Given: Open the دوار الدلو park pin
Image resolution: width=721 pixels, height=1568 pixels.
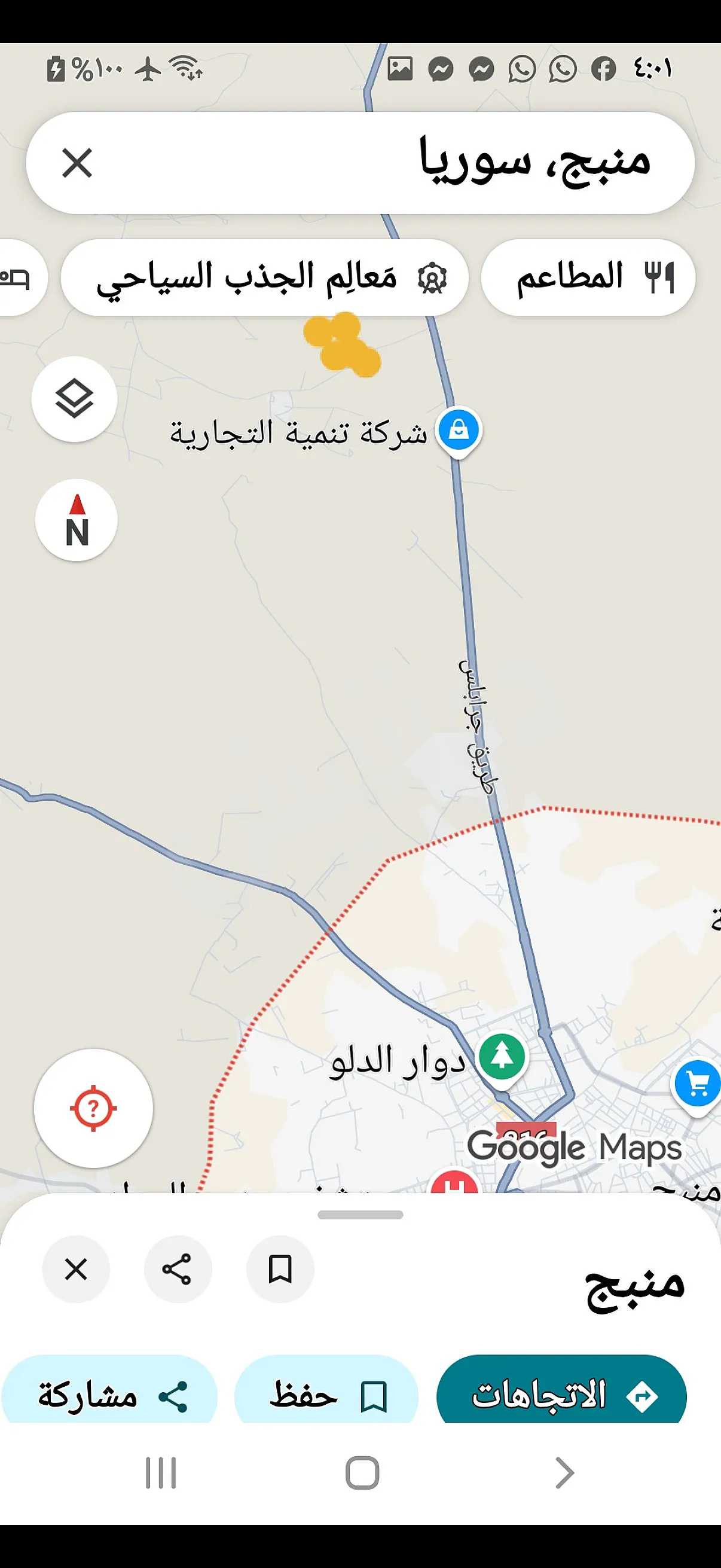Looking at the screenshot, I should point(502,1056).
